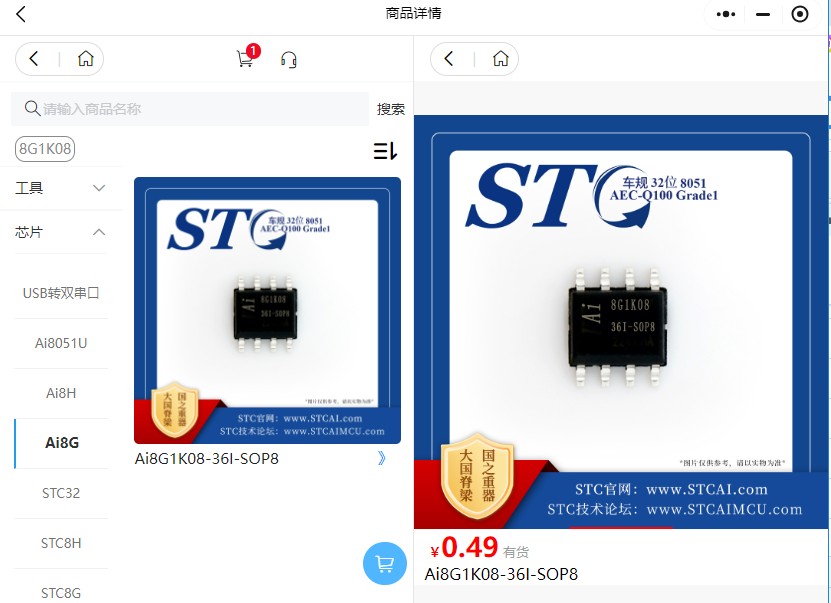Collapse the 芯片 category

point(62,232)
